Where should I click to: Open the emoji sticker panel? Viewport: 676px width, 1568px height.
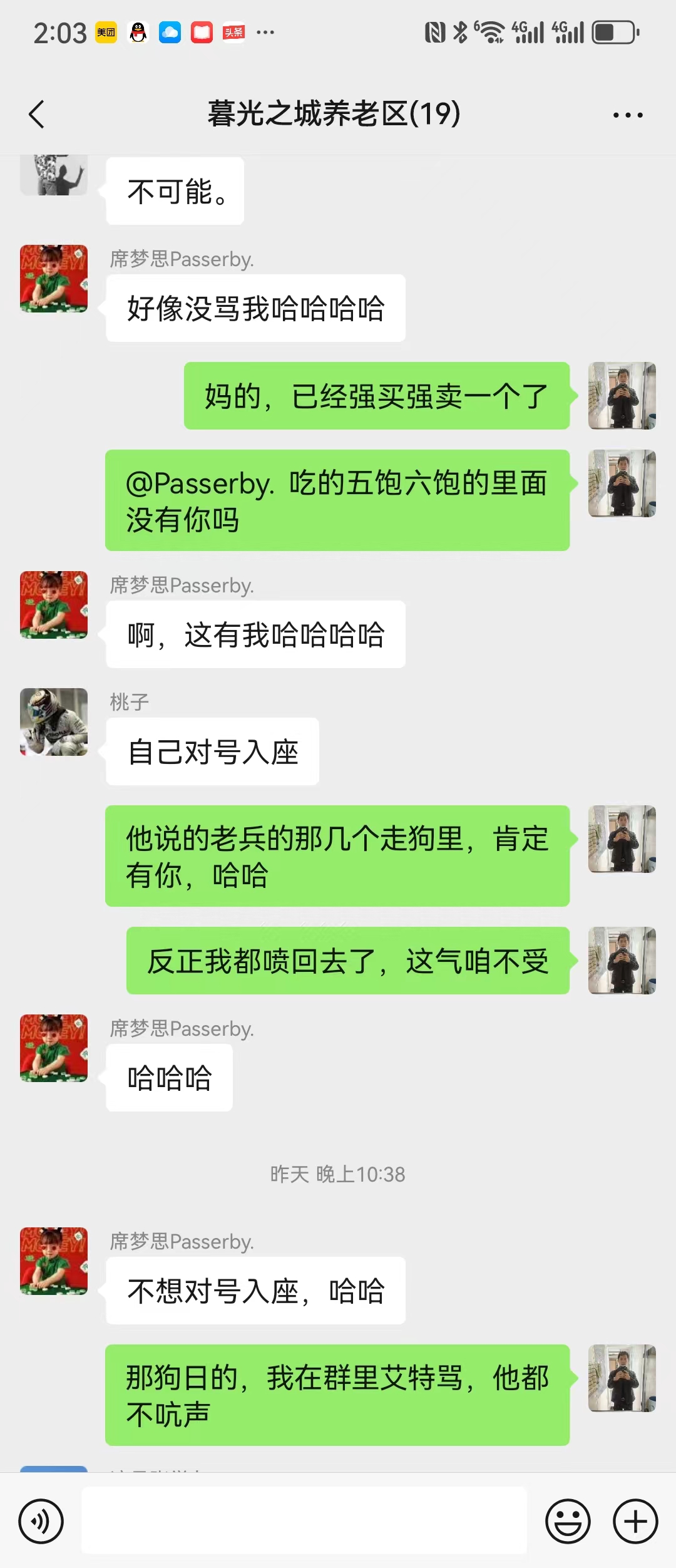click(x=568, y=1521)
